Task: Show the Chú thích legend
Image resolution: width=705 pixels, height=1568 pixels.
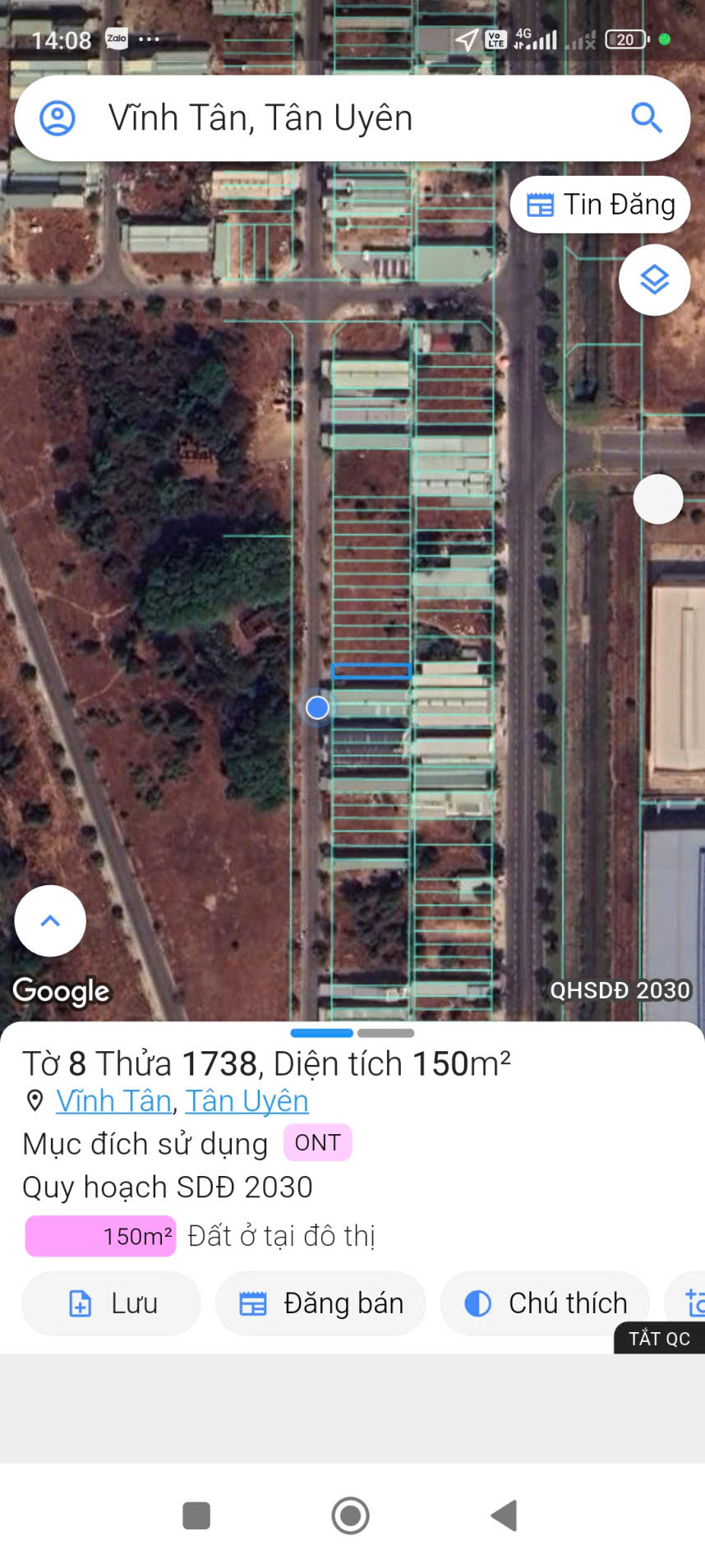Action: (x=546, y=1303)
